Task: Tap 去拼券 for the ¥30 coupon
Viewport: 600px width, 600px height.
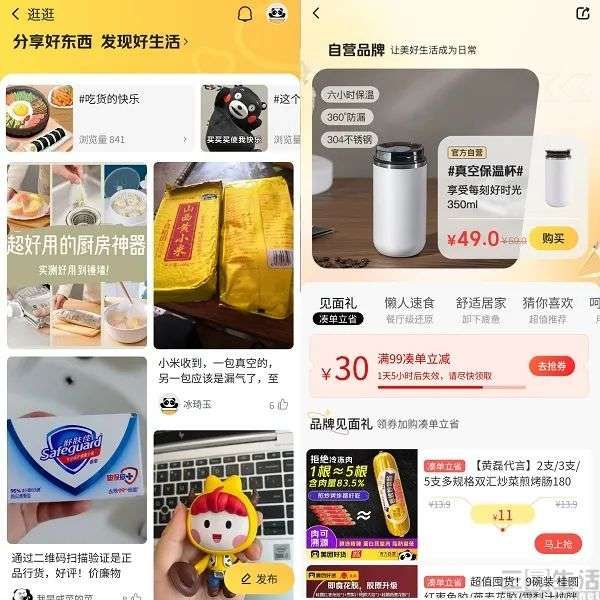Action: point(551,366)
